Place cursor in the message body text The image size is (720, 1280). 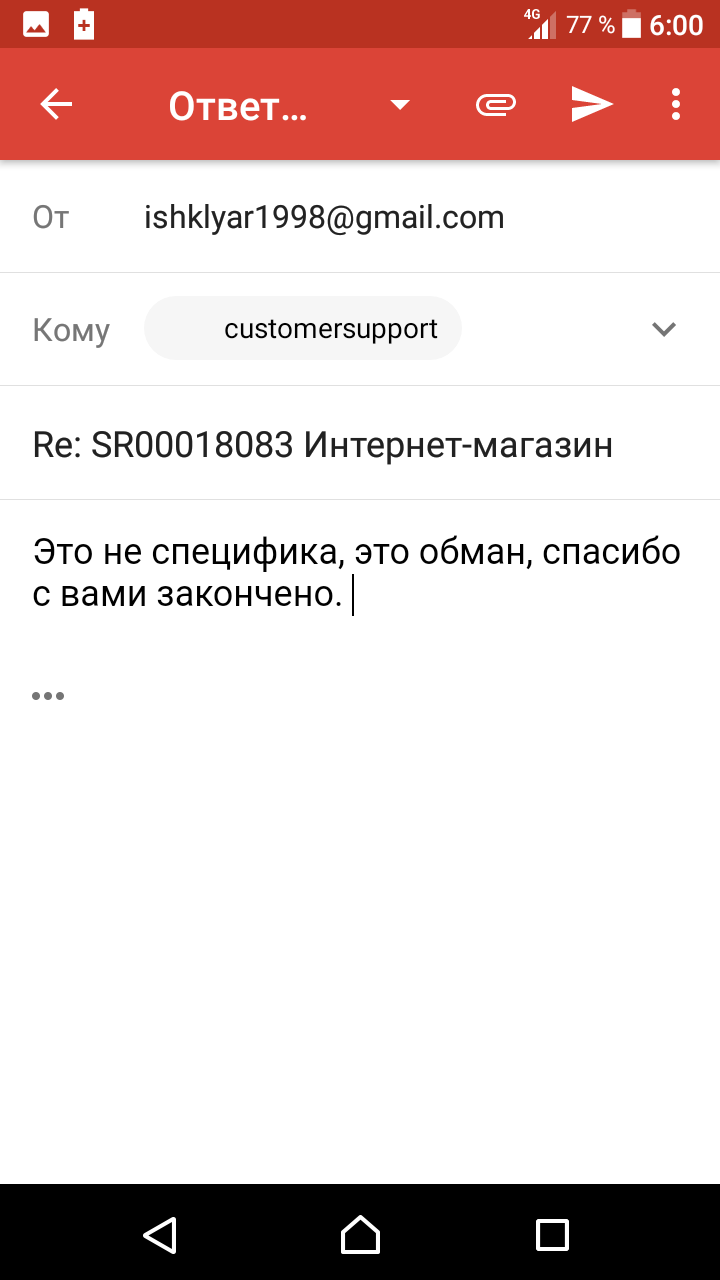pos(357,572)
